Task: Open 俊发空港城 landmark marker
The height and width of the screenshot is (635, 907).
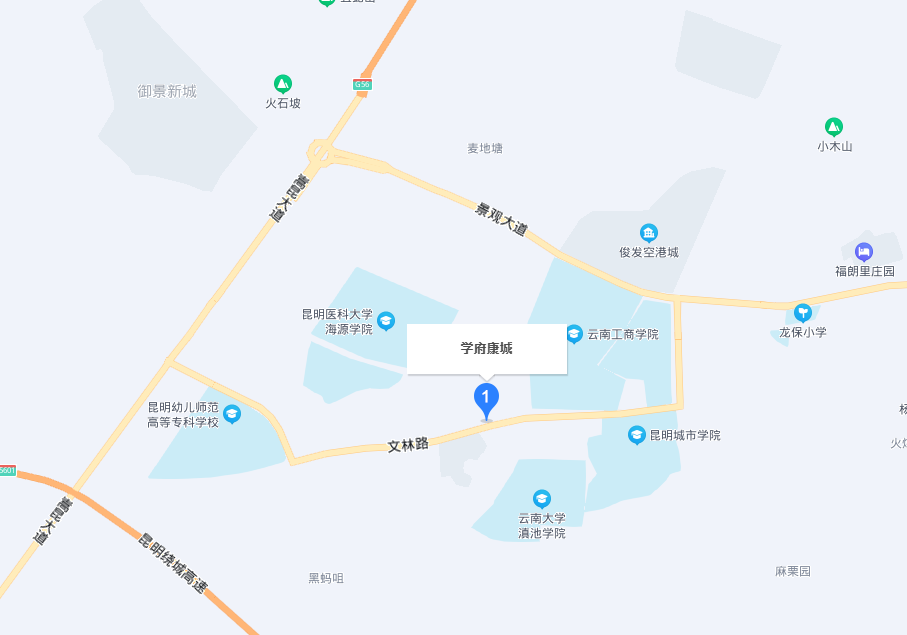Action: (649, 233)
